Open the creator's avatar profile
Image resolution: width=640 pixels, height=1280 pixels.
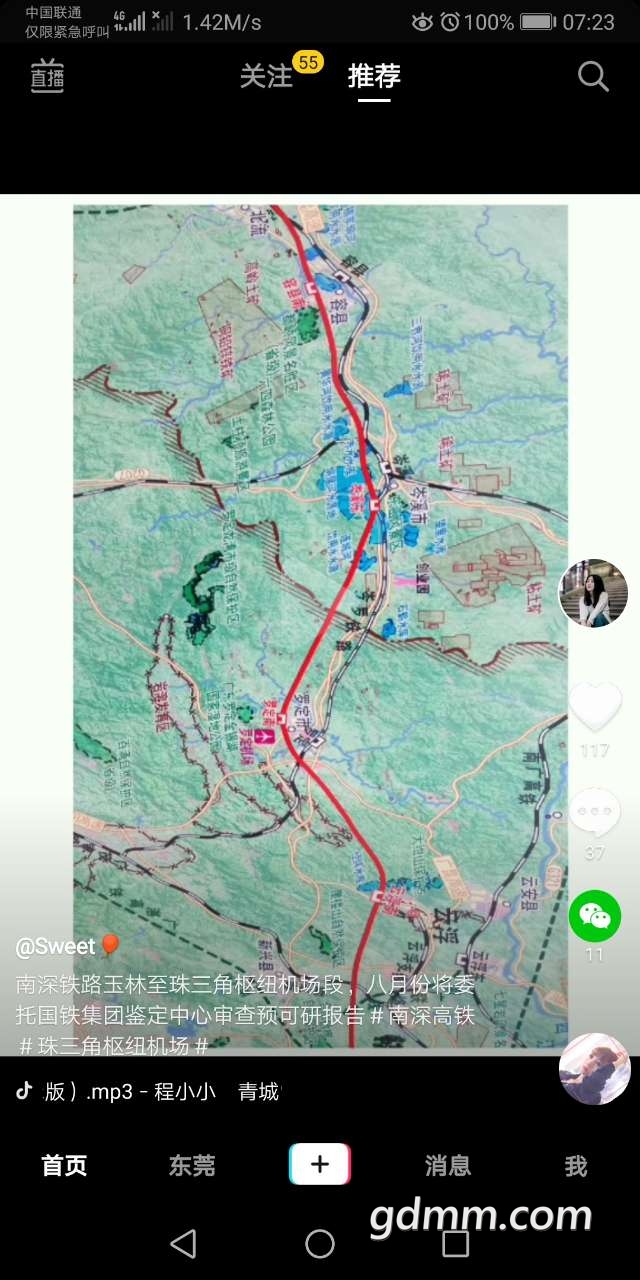click(x=593, y=593)
